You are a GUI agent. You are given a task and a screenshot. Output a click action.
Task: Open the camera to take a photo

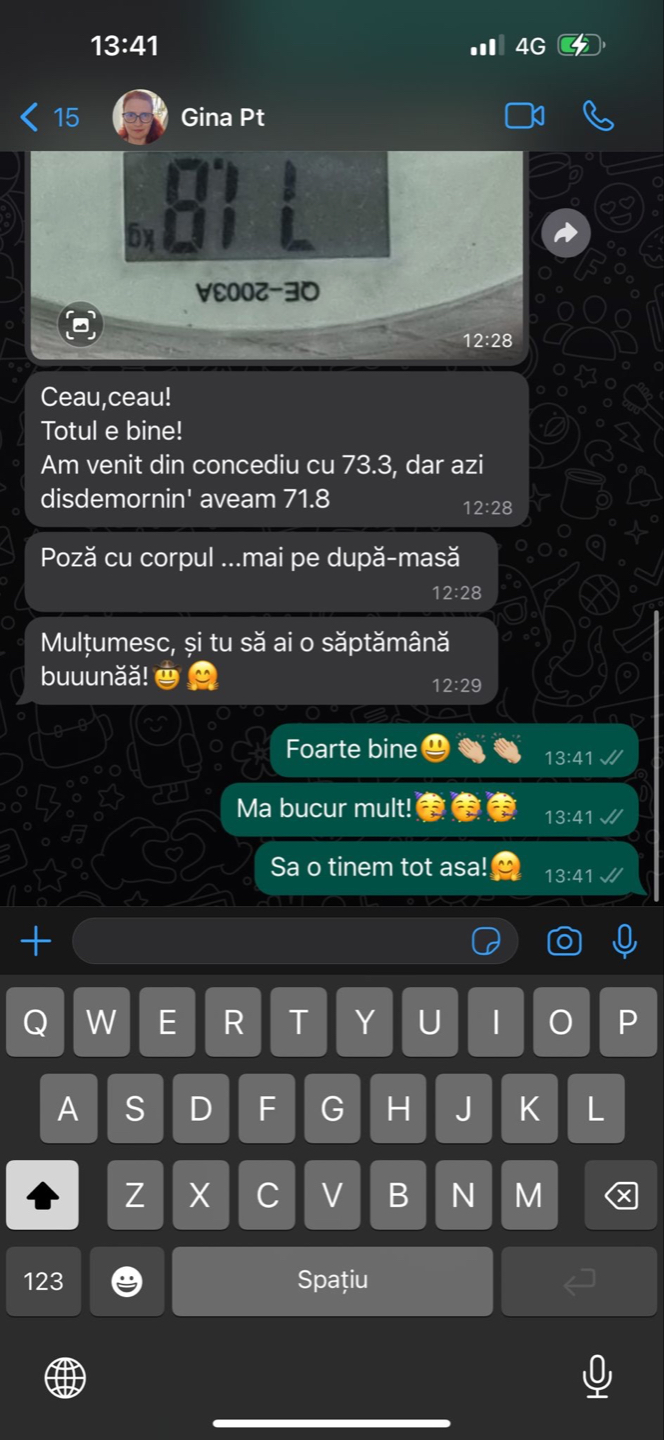(564, 941)
